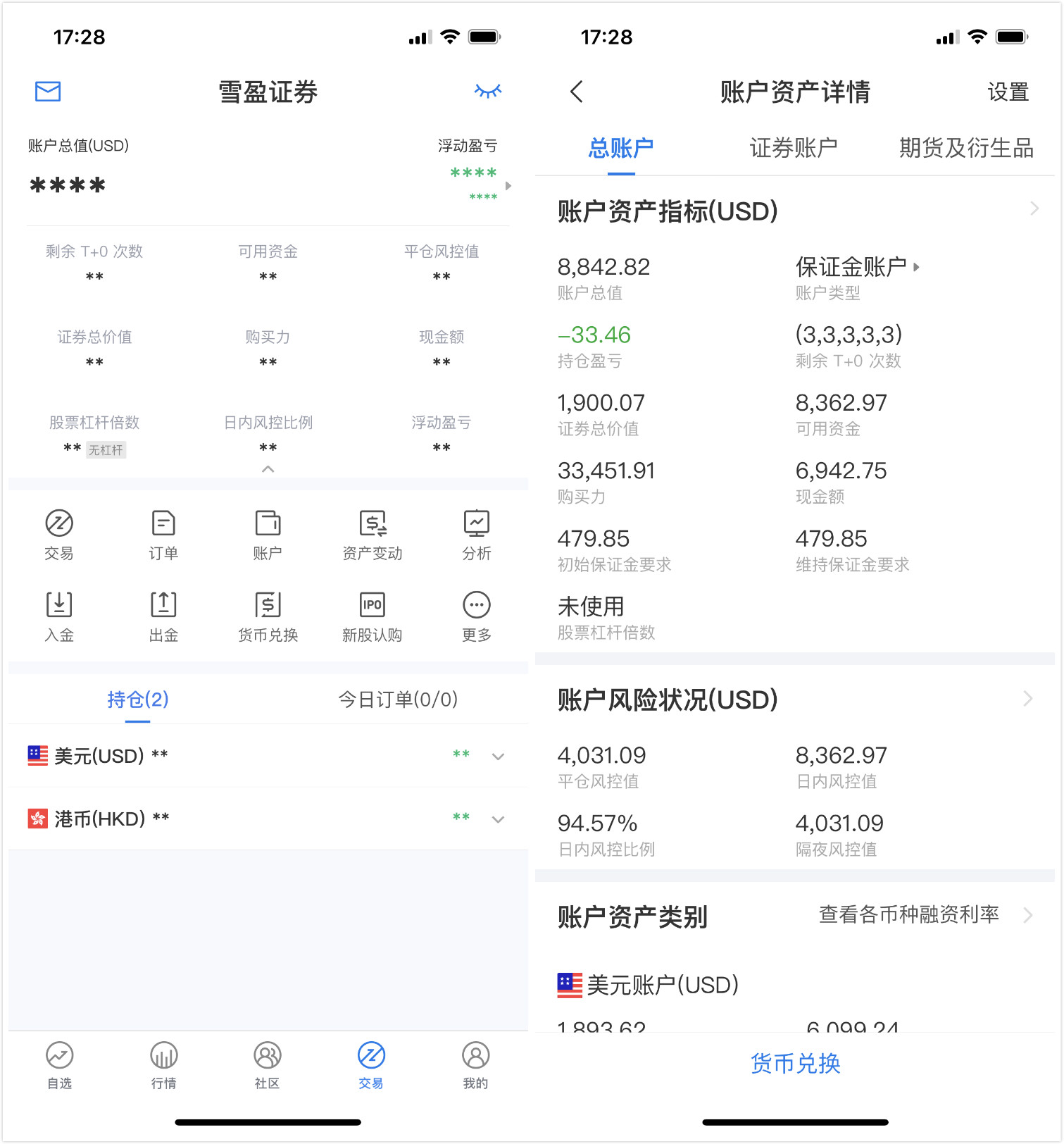Switch to the 证券账户 tab

point(793,147)
